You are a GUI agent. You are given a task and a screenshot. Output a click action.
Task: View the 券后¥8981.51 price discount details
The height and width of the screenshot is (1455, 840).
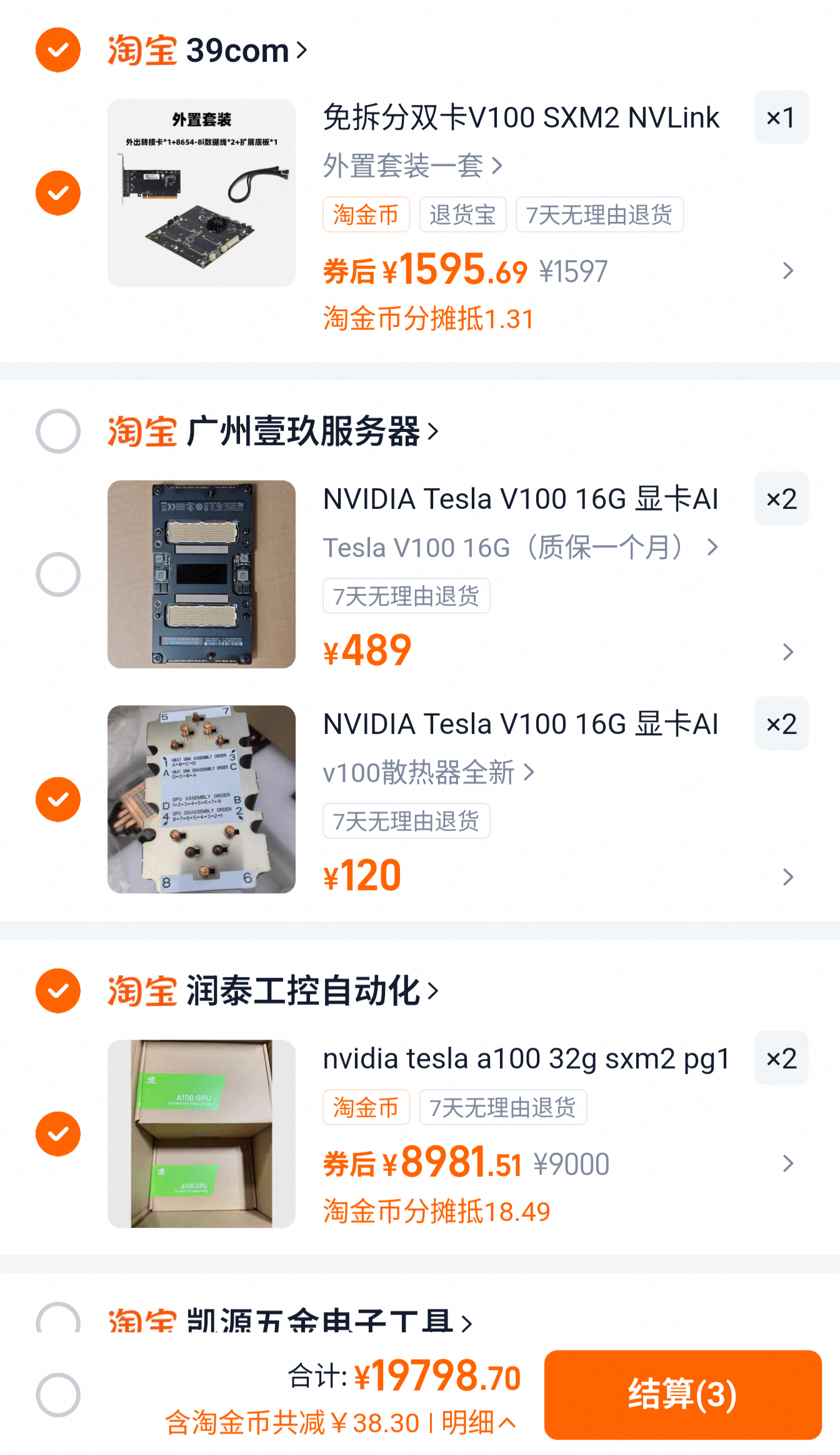coord(787,1164)
